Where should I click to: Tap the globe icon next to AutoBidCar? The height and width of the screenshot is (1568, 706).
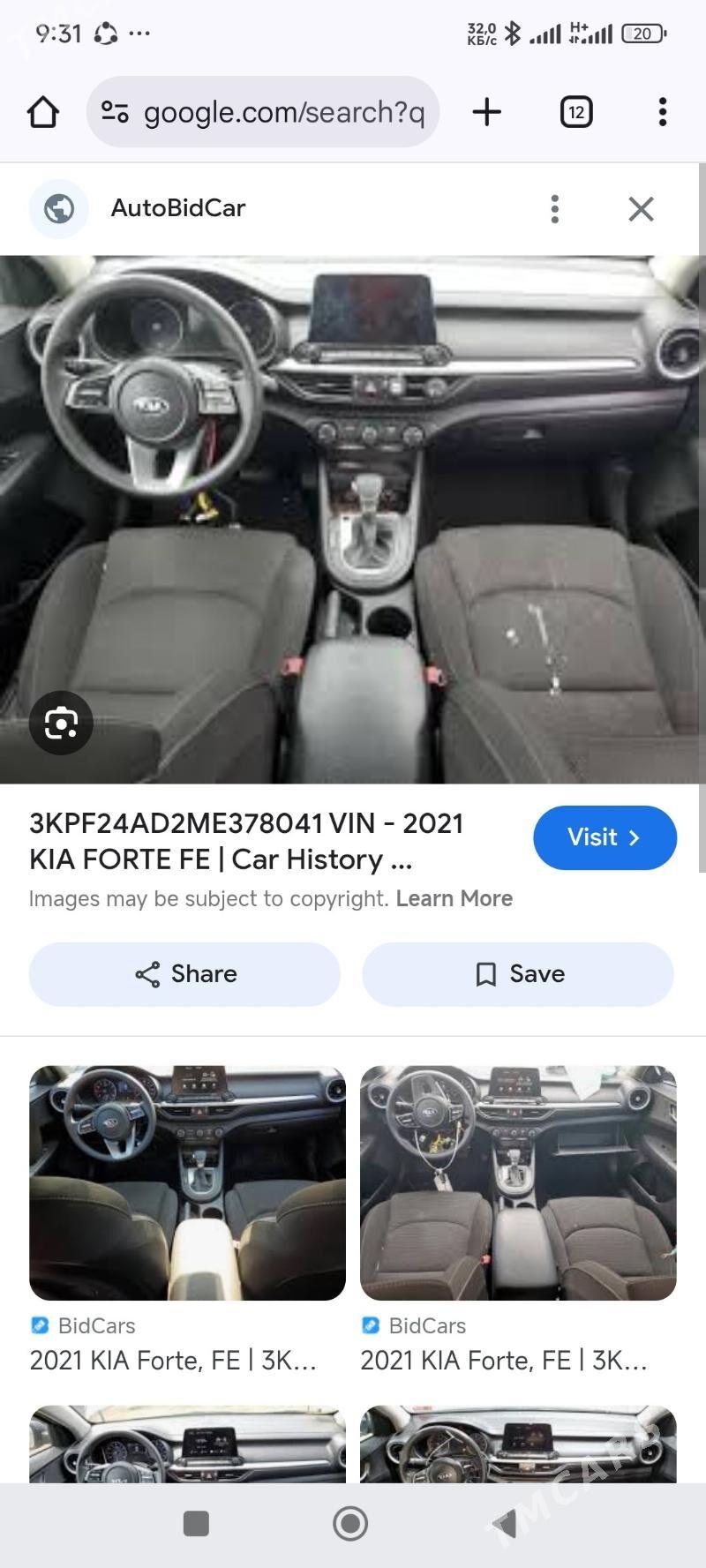click(58, 208)
